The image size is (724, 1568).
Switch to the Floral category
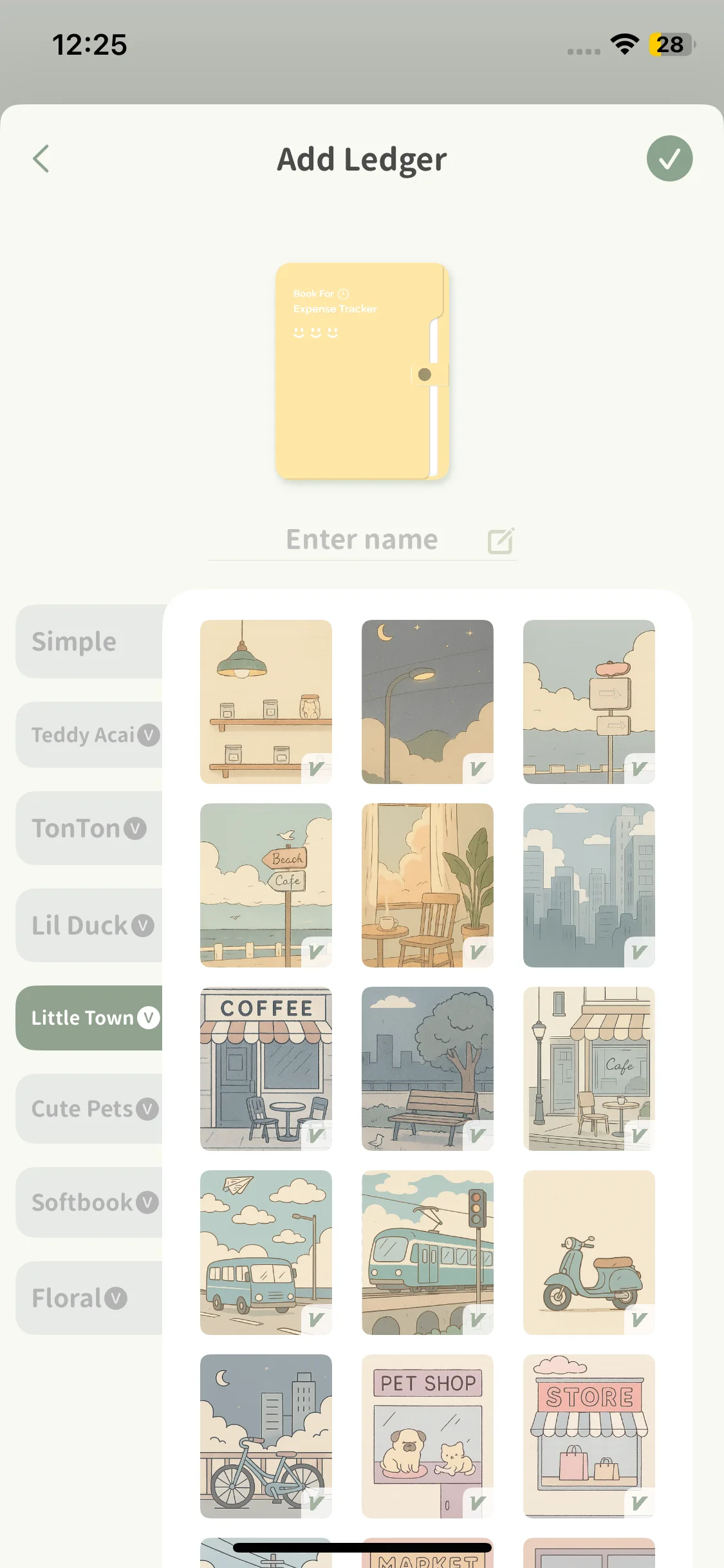tap(89, 1298)
